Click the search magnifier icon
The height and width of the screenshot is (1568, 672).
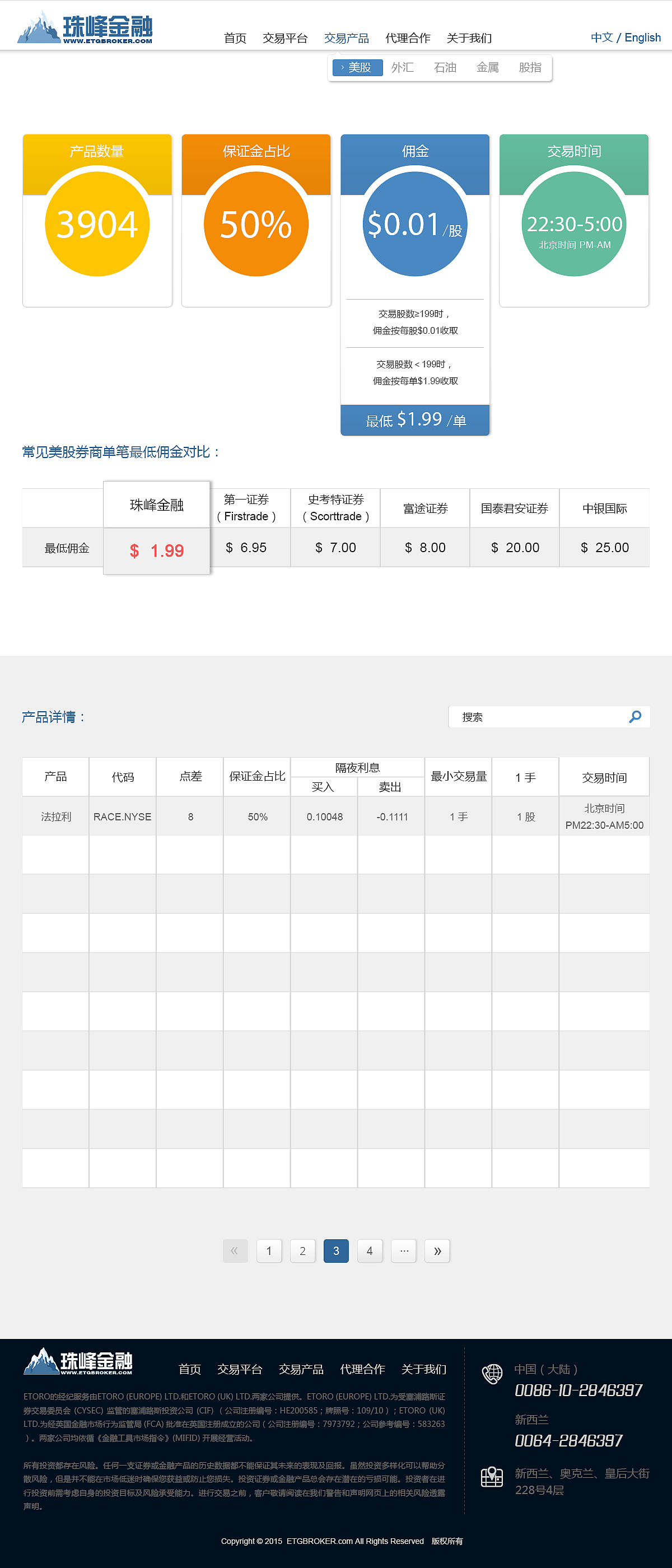coord(635,716)
